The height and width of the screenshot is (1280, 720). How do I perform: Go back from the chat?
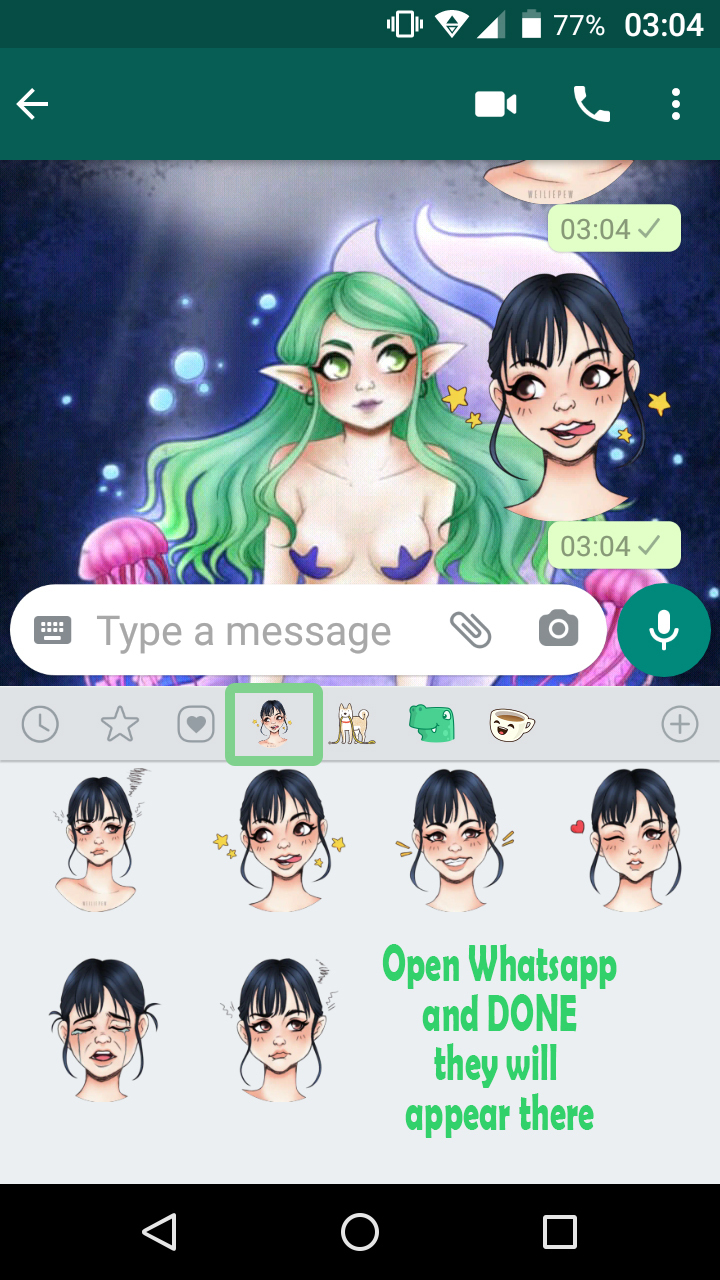33,104
